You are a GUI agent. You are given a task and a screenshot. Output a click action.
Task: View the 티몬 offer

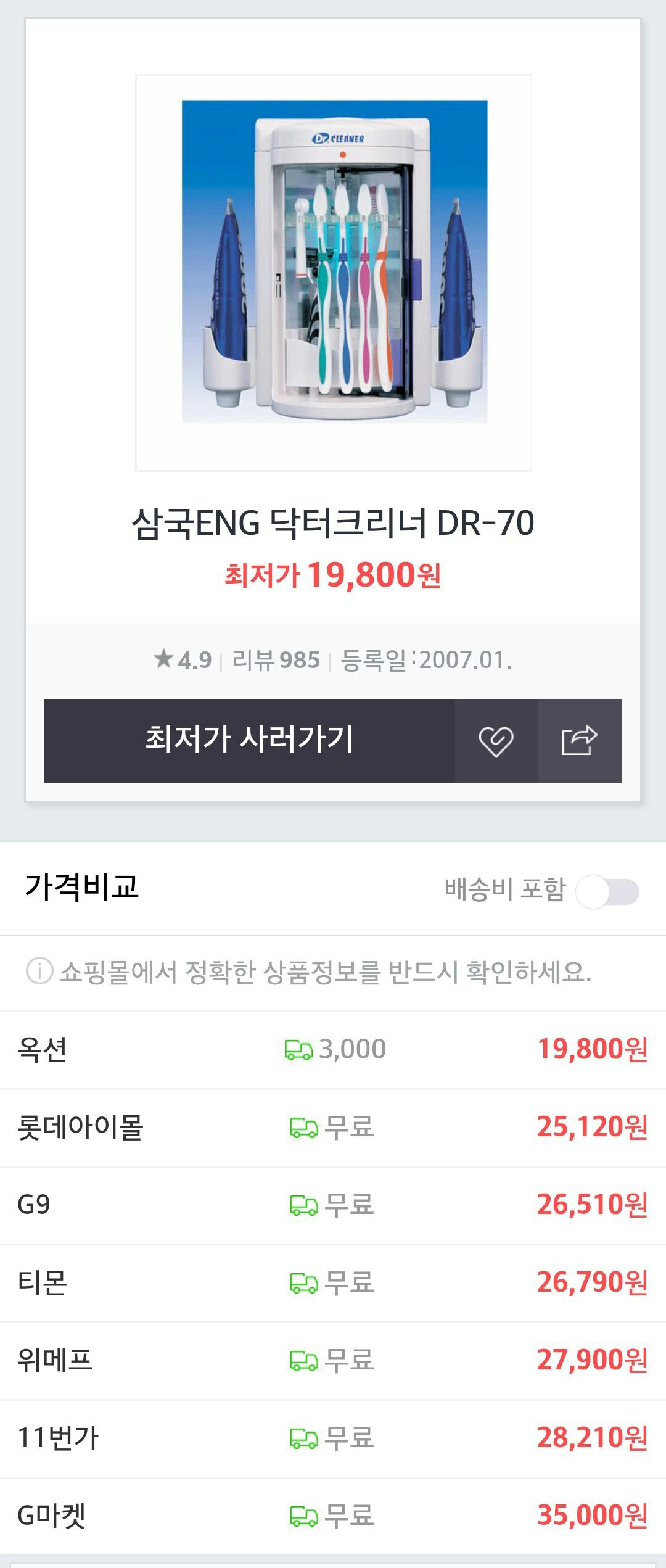333,1282
